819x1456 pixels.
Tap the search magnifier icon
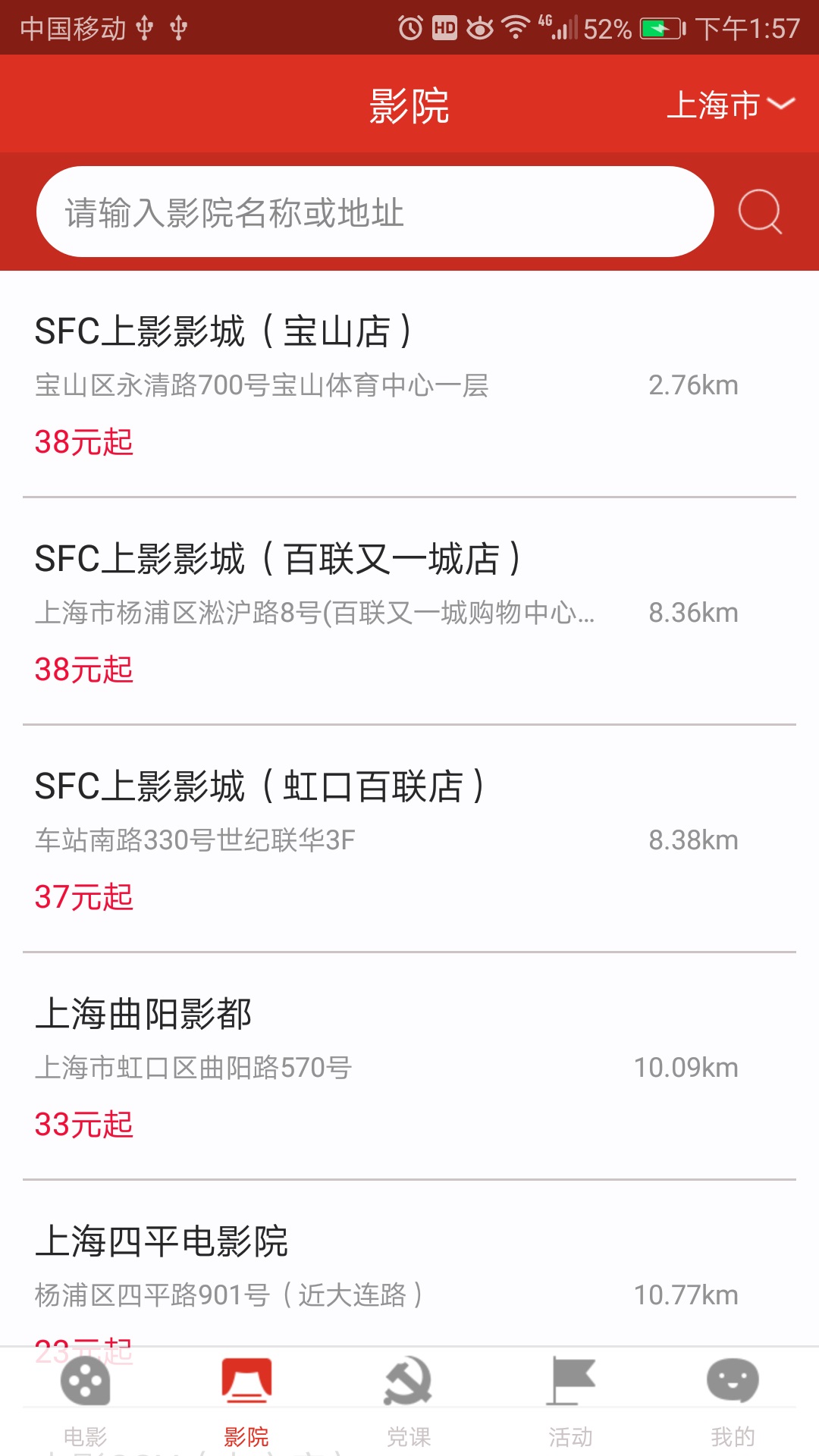[760, 212]
